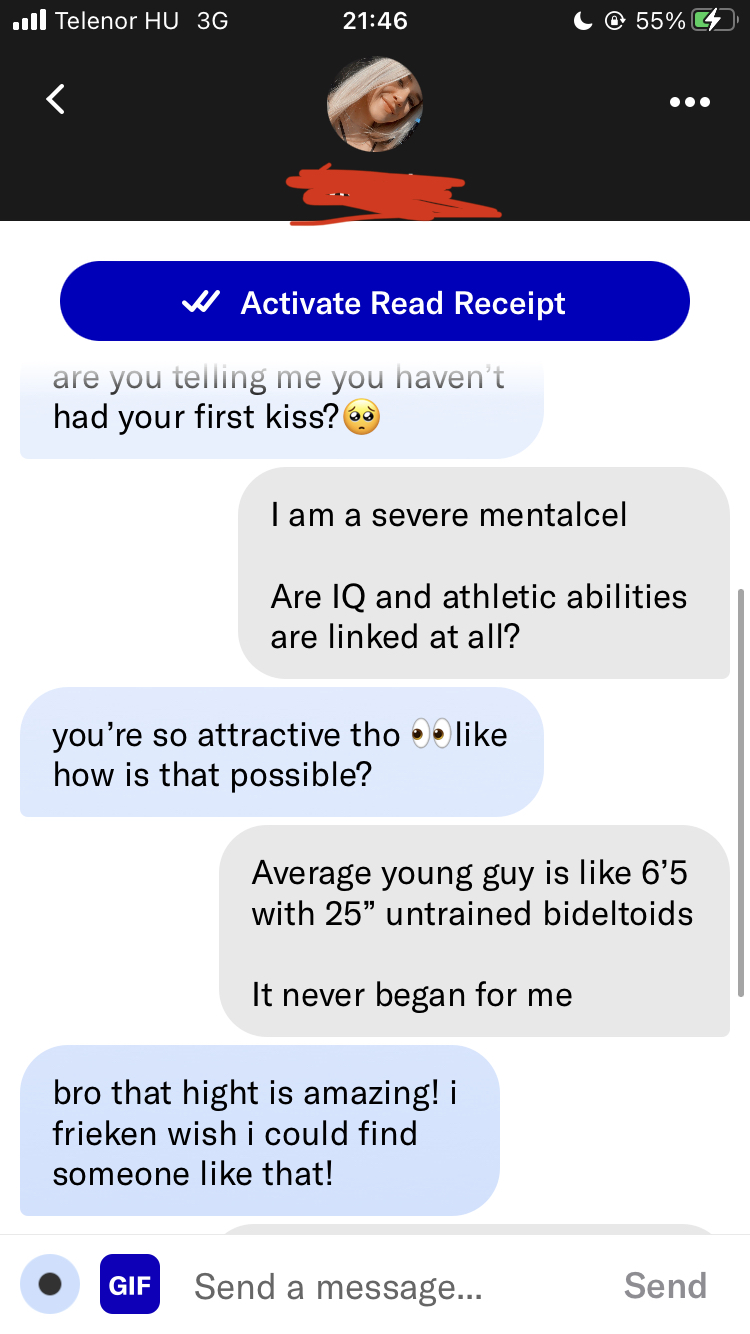Open the GIF picker
The width and height of the screenshot is (750, 1334).
pyautogui.click(x=130, y=1284)
